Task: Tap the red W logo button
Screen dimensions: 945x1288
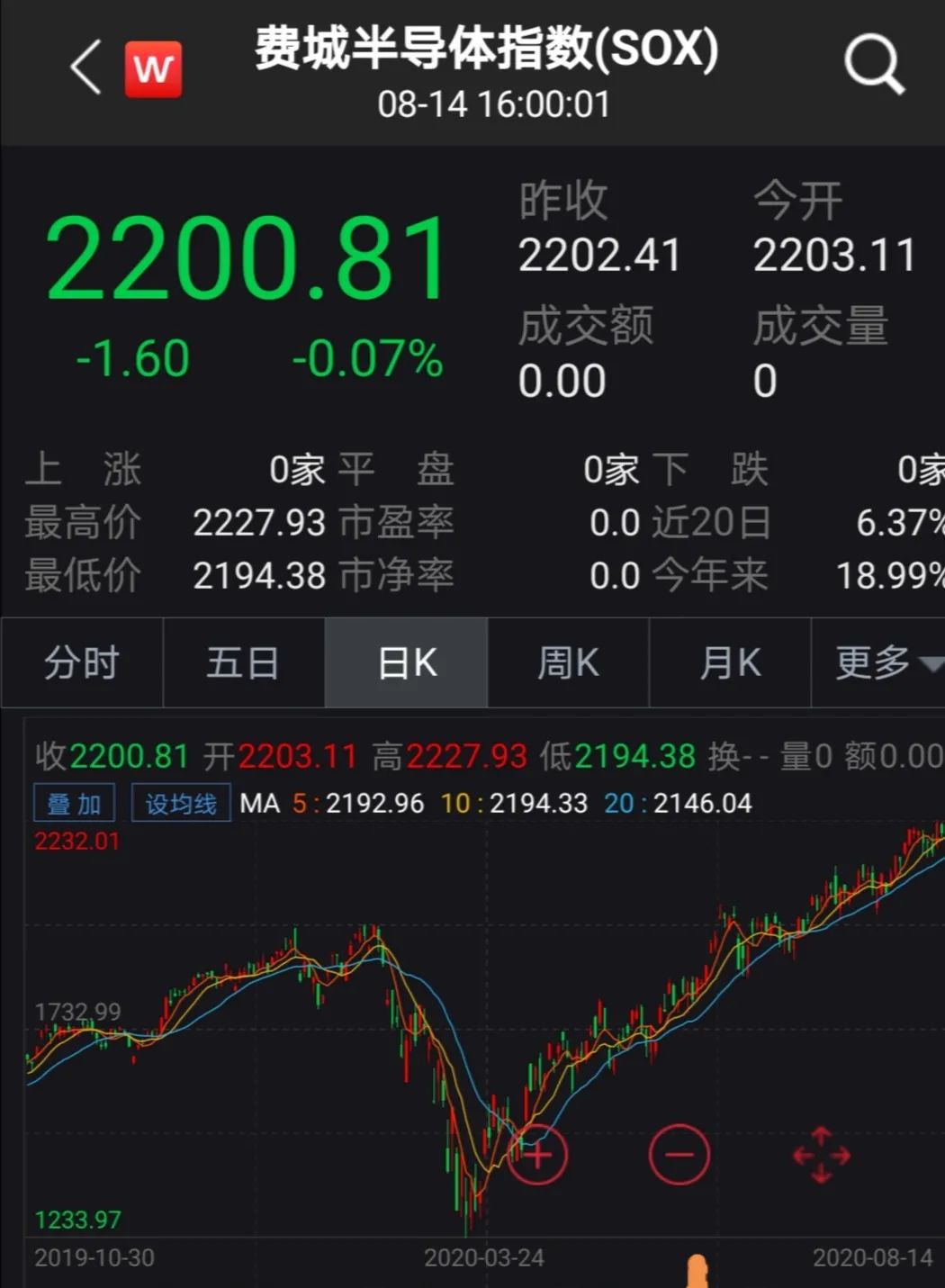Action: (x=153, y=68)
